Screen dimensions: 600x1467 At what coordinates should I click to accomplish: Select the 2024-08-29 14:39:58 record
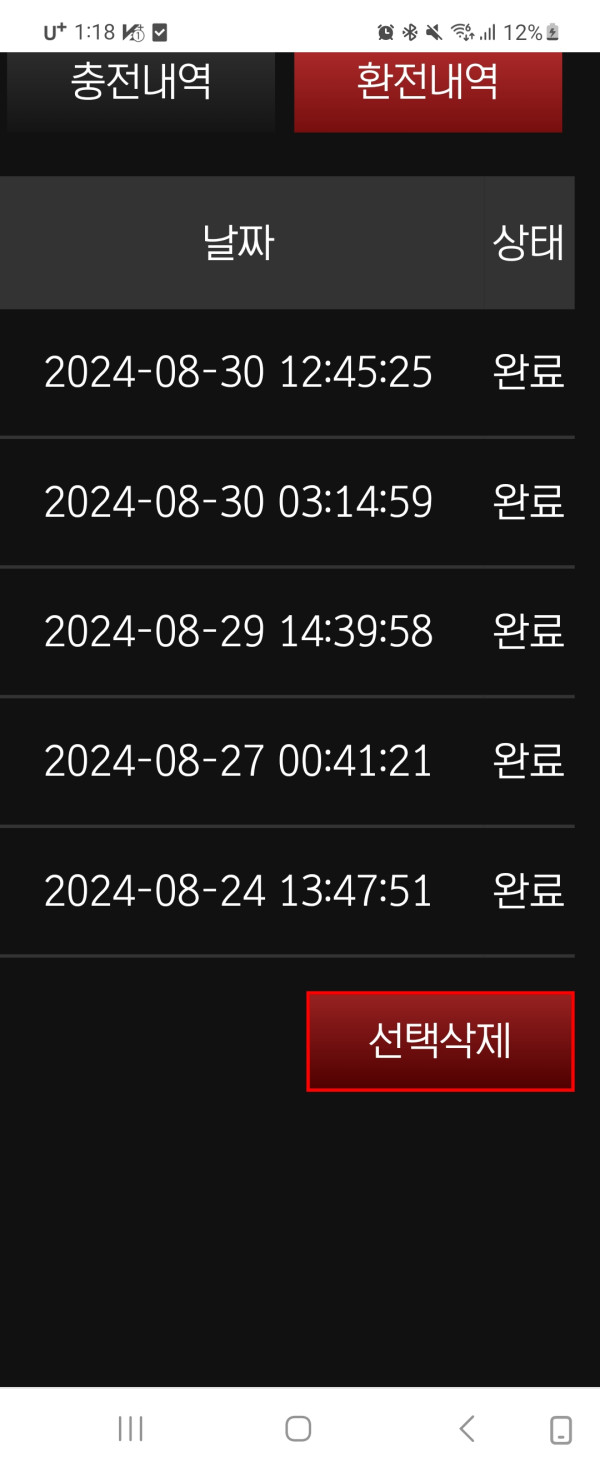point(238,632)
